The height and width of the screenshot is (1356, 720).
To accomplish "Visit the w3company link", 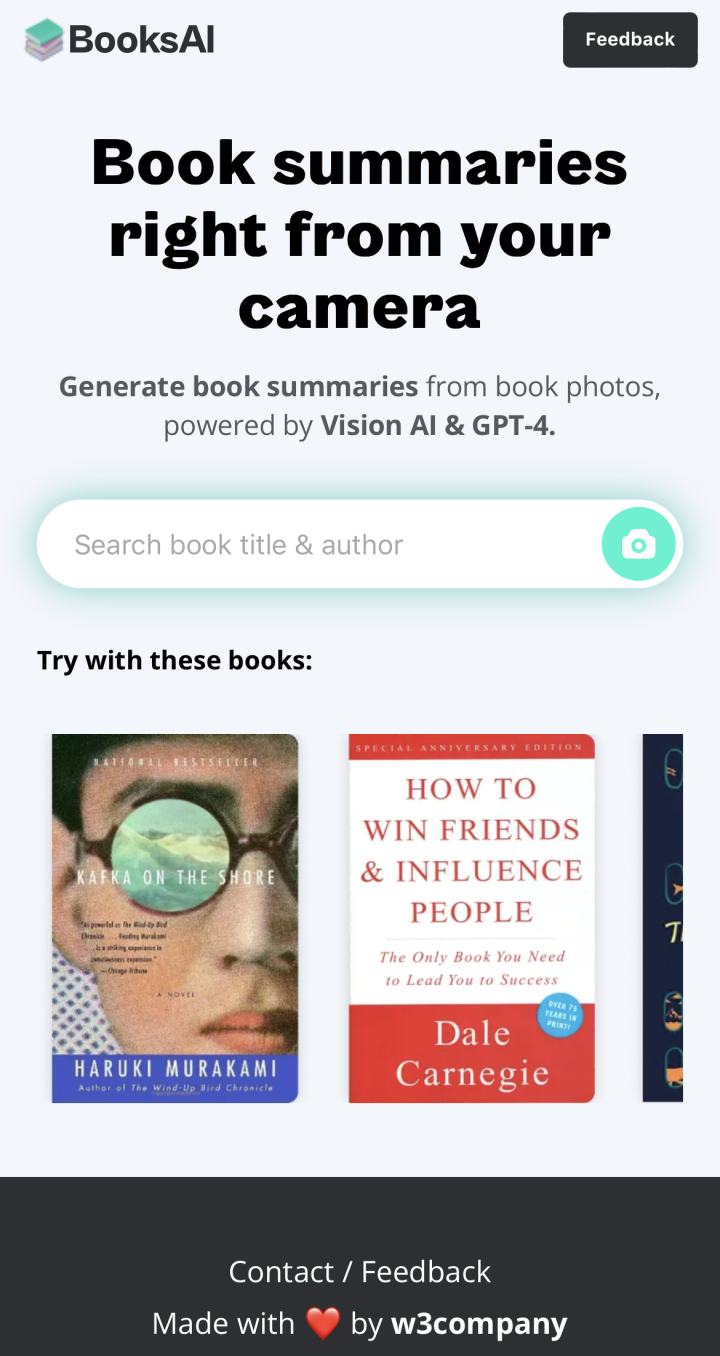I will tap(478, 1323).
